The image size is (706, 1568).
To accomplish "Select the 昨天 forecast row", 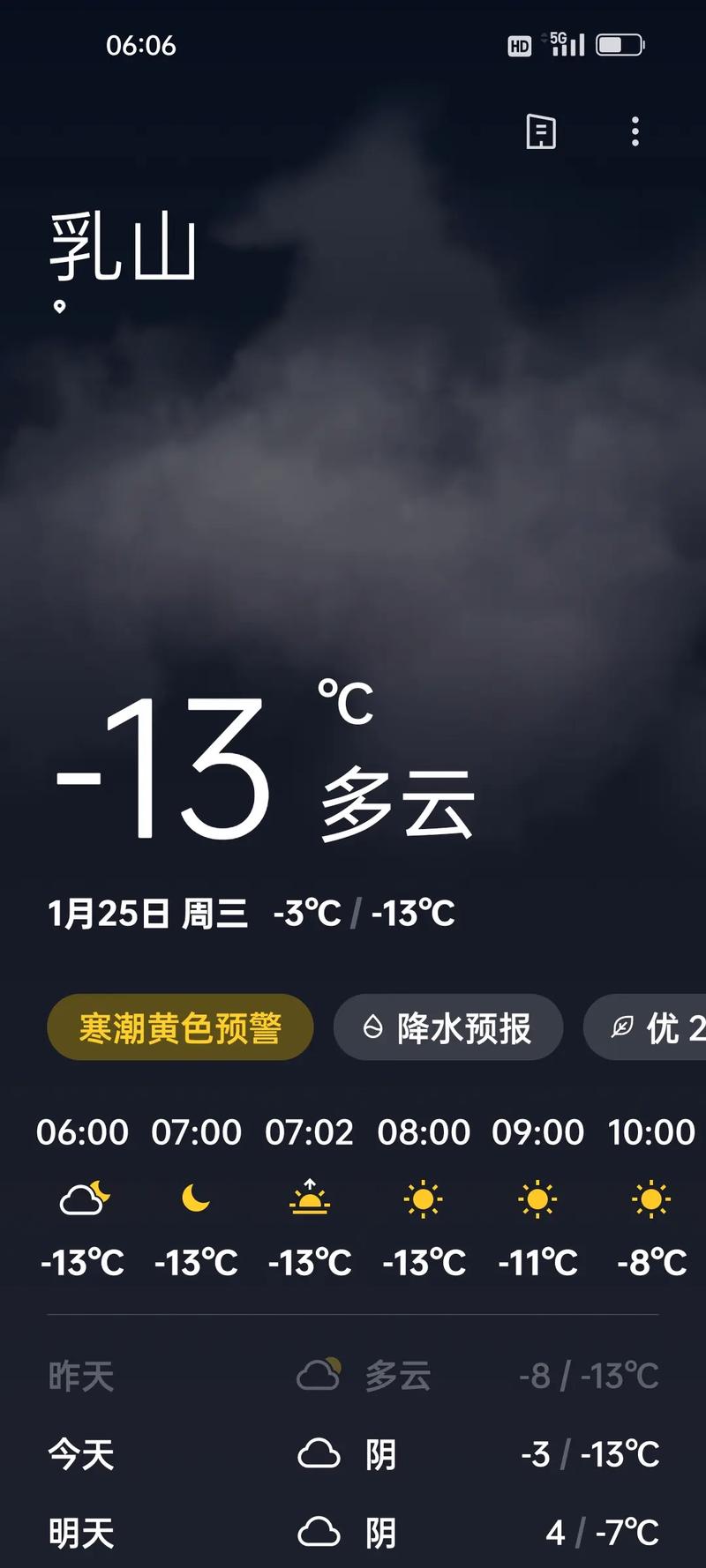I will [353, 1376].
